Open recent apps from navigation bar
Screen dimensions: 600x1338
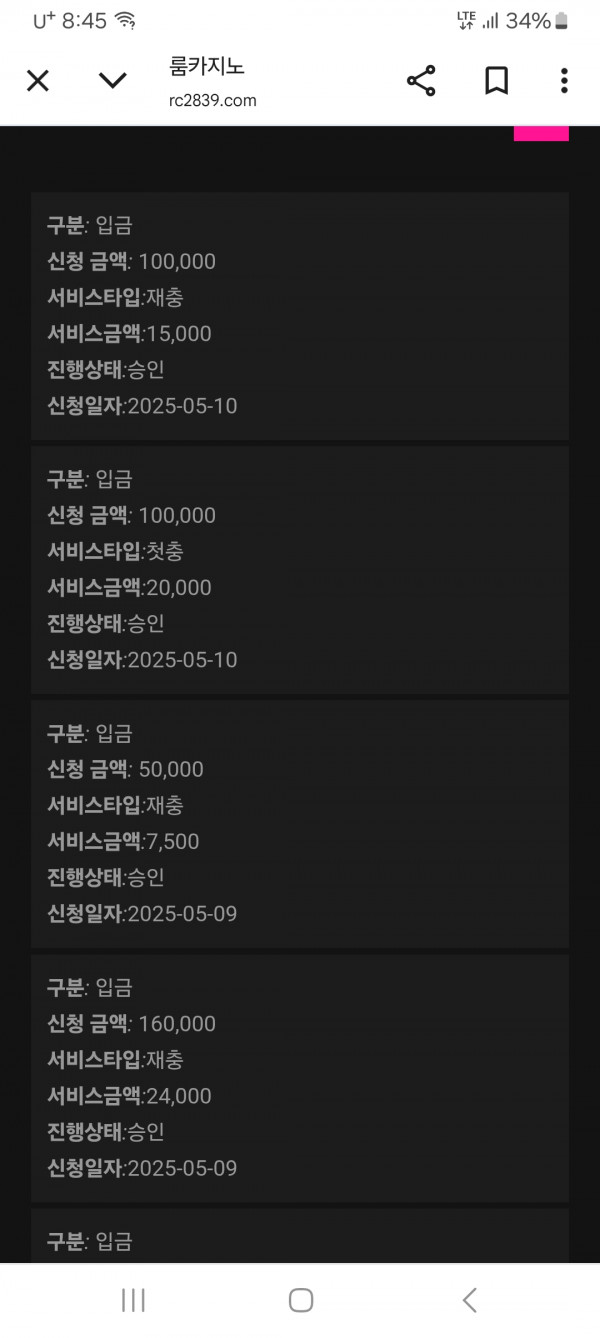[x=133, y=1300]
